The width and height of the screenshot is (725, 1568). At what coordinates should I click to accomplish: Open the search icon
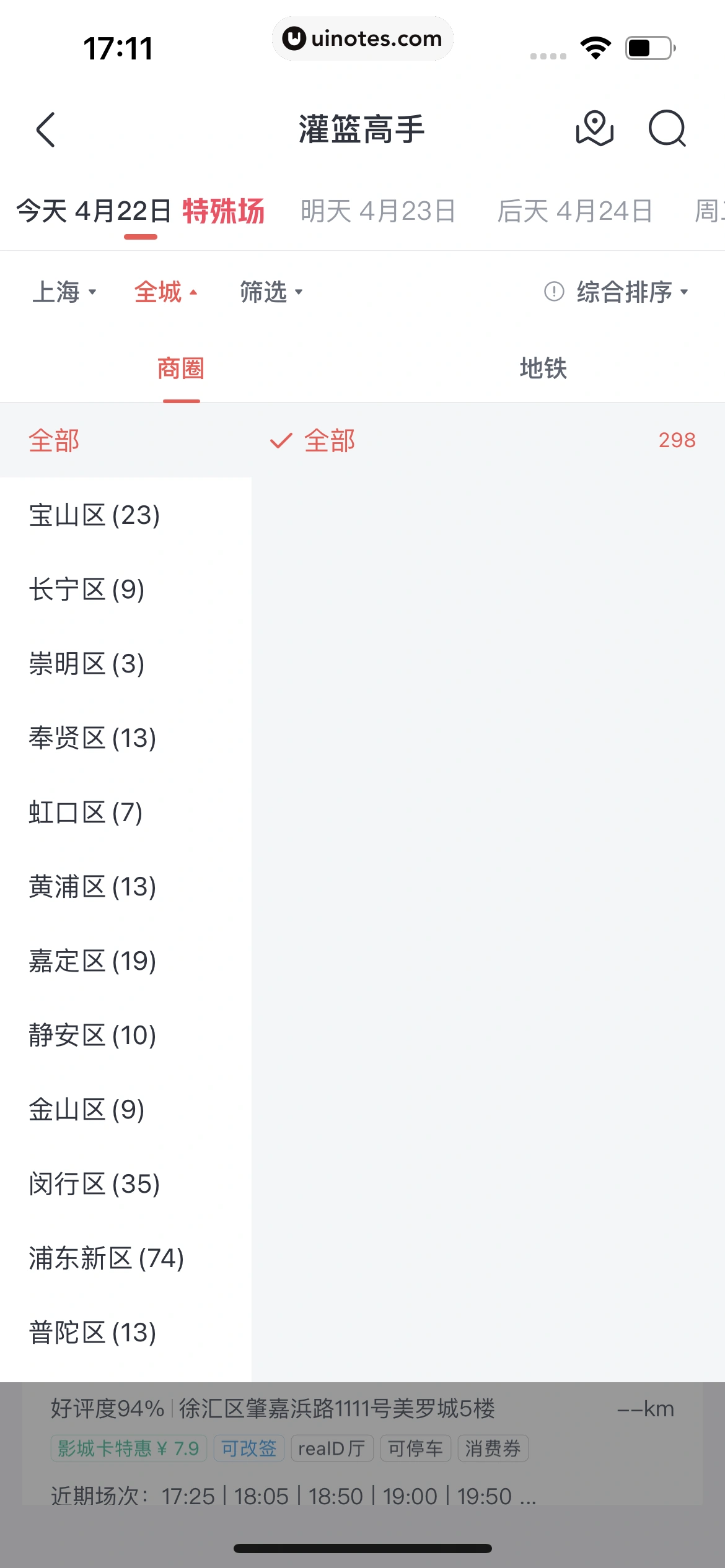[x=667, y=129]
